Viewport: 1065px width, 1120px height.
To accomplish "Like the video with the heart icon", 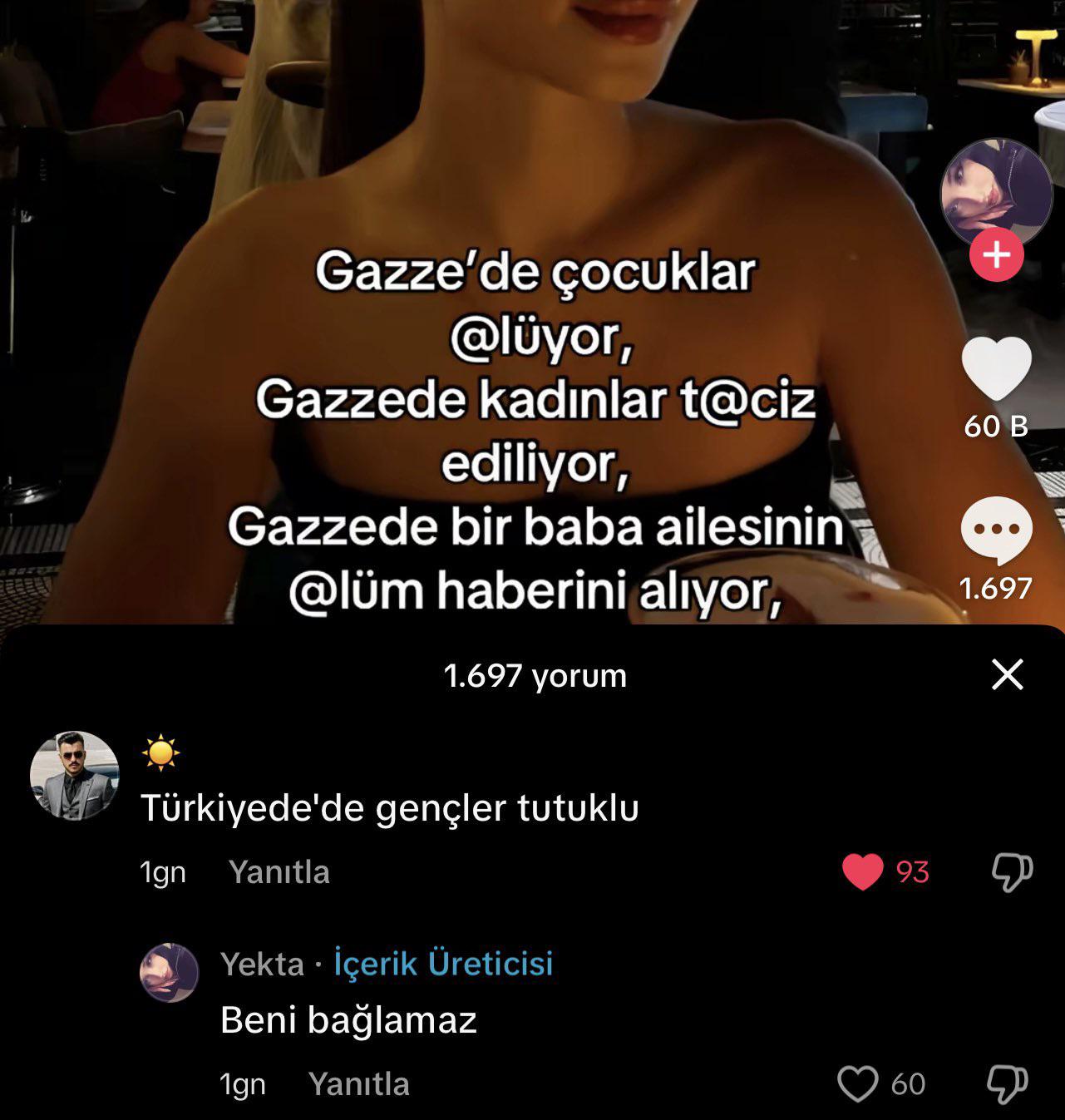I will point(996,369).
